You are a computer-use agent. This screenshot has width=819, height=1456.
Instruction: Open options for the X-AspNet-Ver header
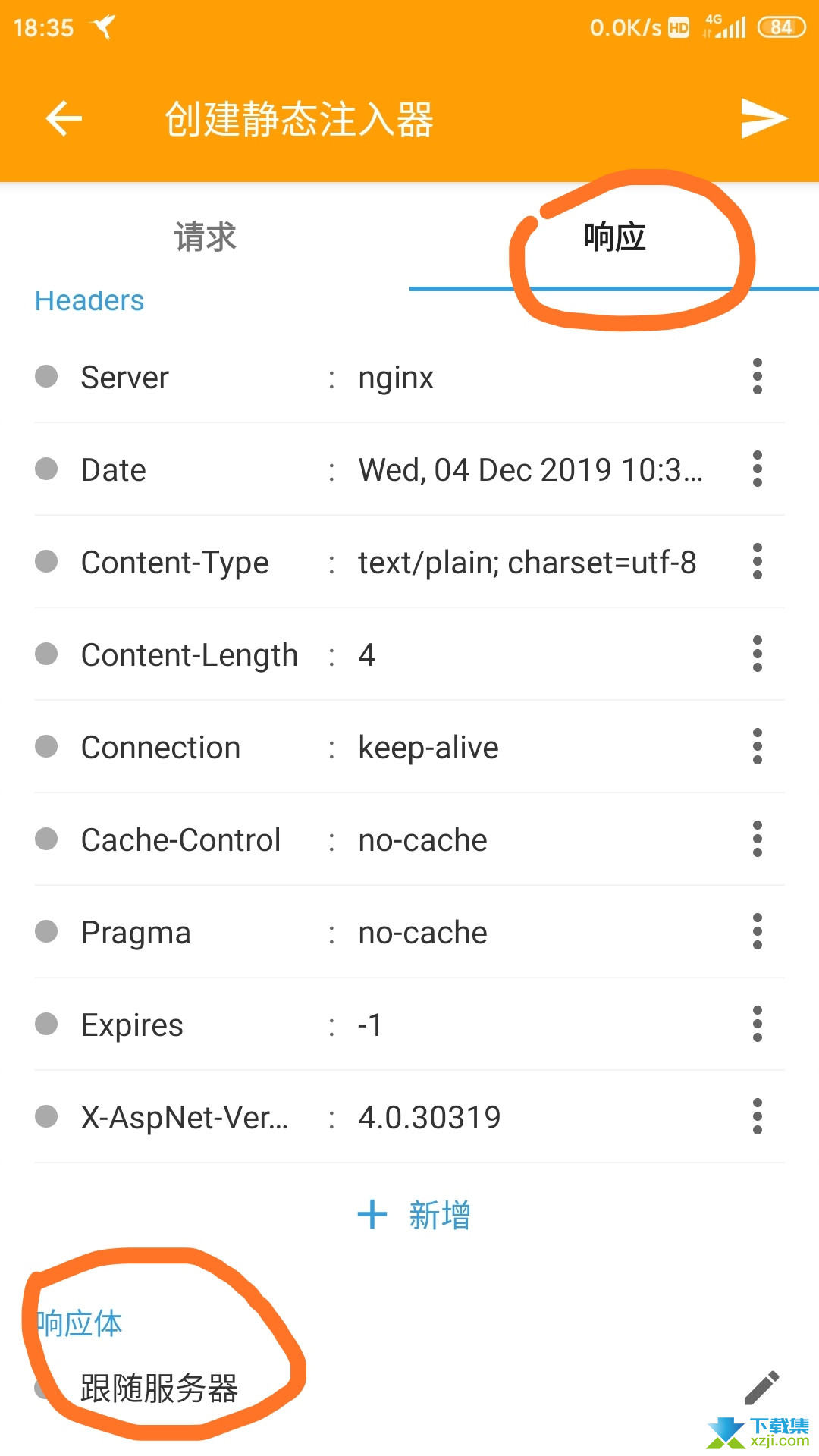[x=757, y=1116]
